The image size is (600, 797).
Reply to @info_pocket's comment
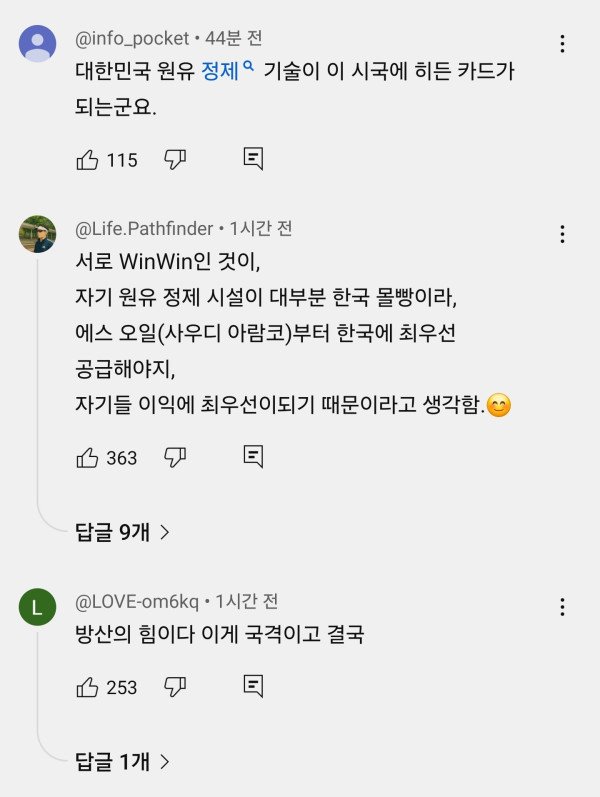253,159
